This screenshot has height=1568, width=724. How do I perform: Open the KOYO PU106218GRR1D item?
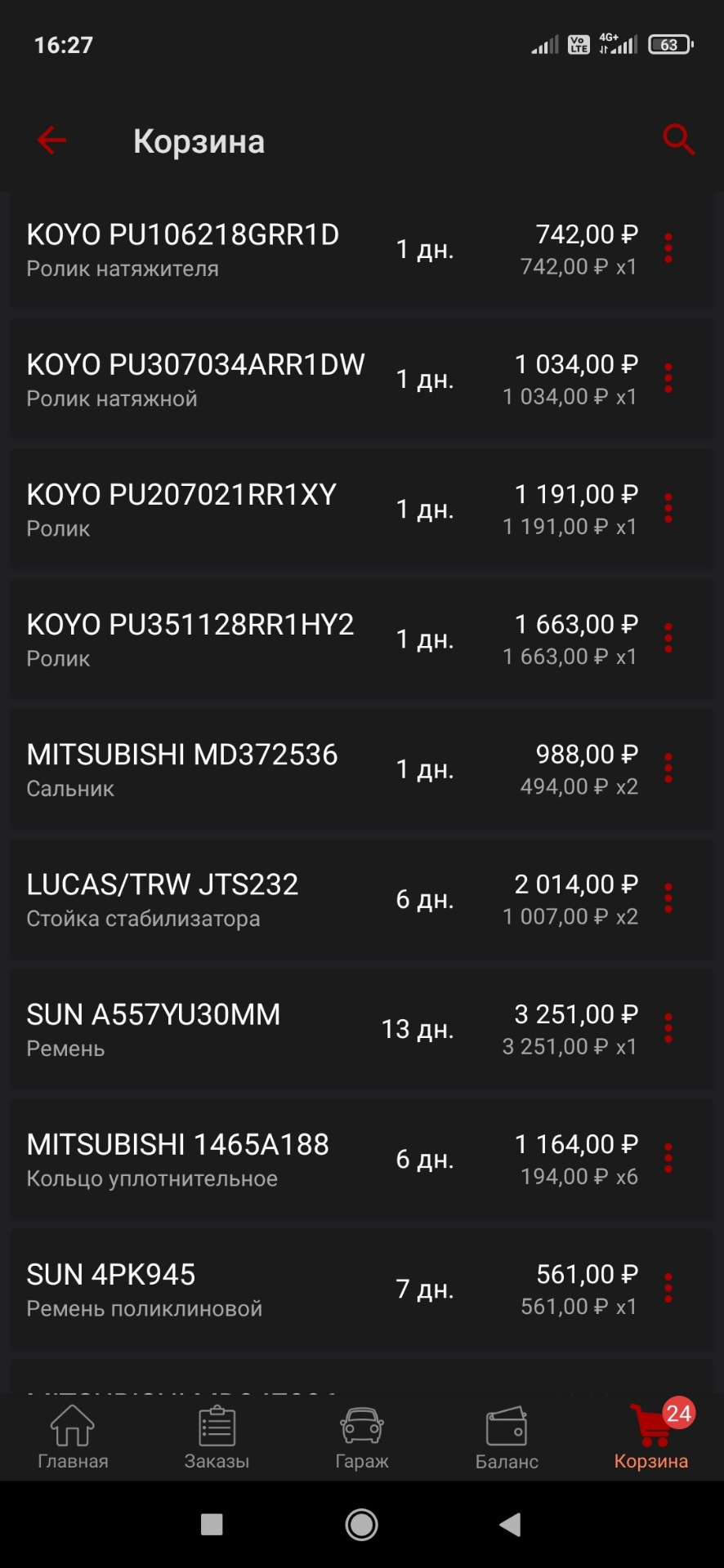[x=182, y=249]
